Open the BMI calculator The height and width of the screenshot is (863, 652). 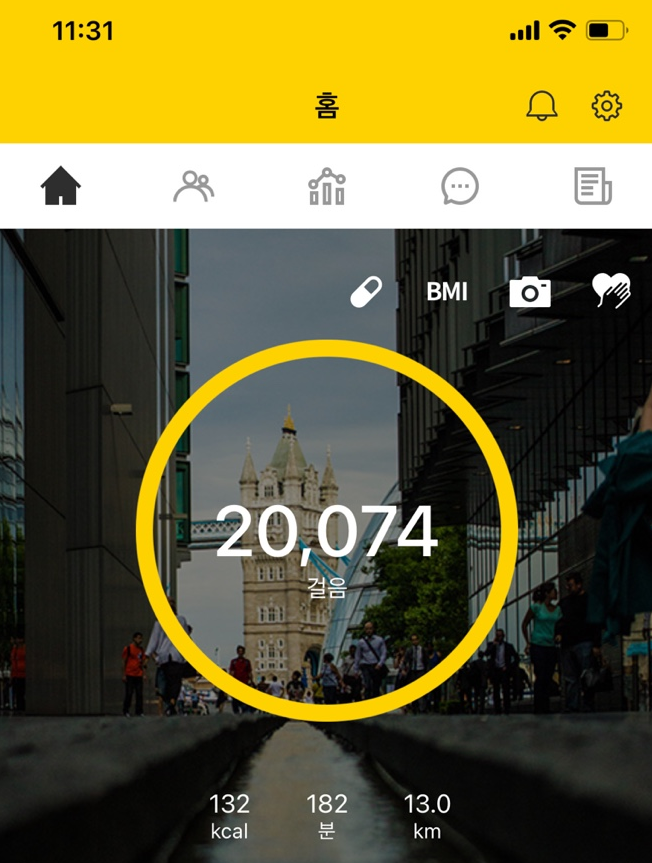[x=447, y=292]
